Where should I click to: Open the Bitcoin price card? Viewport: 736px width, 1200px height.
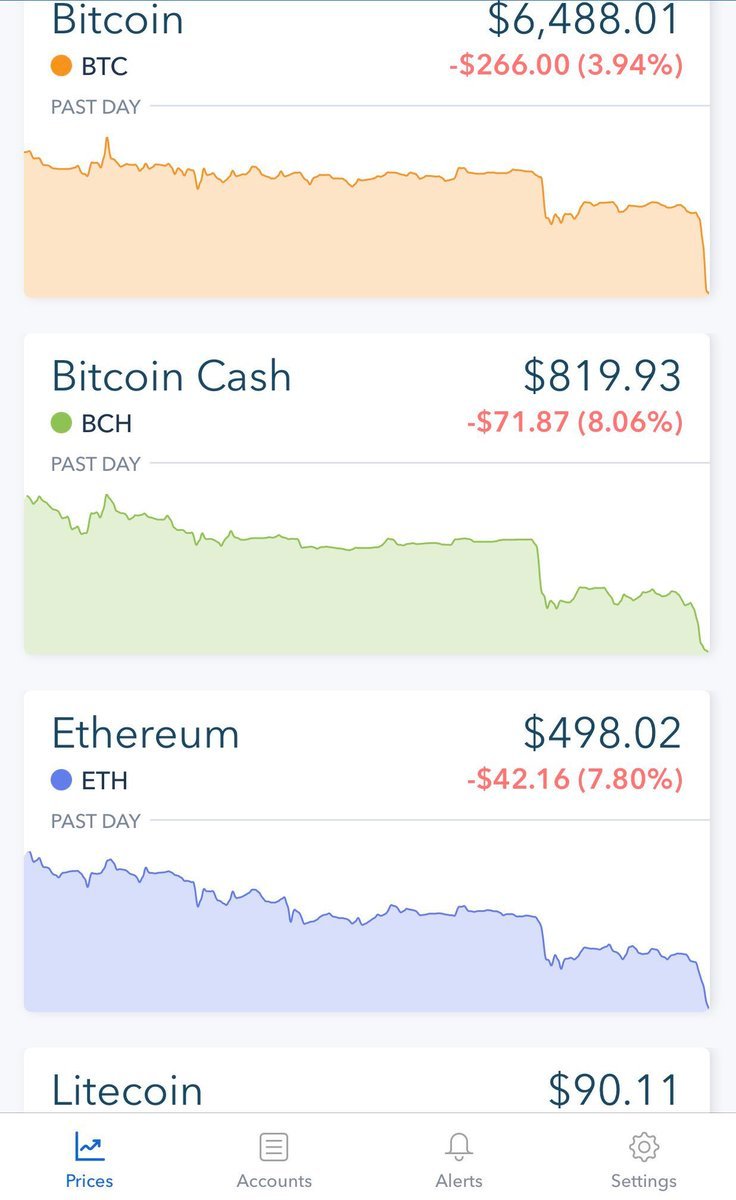(367, 149)
